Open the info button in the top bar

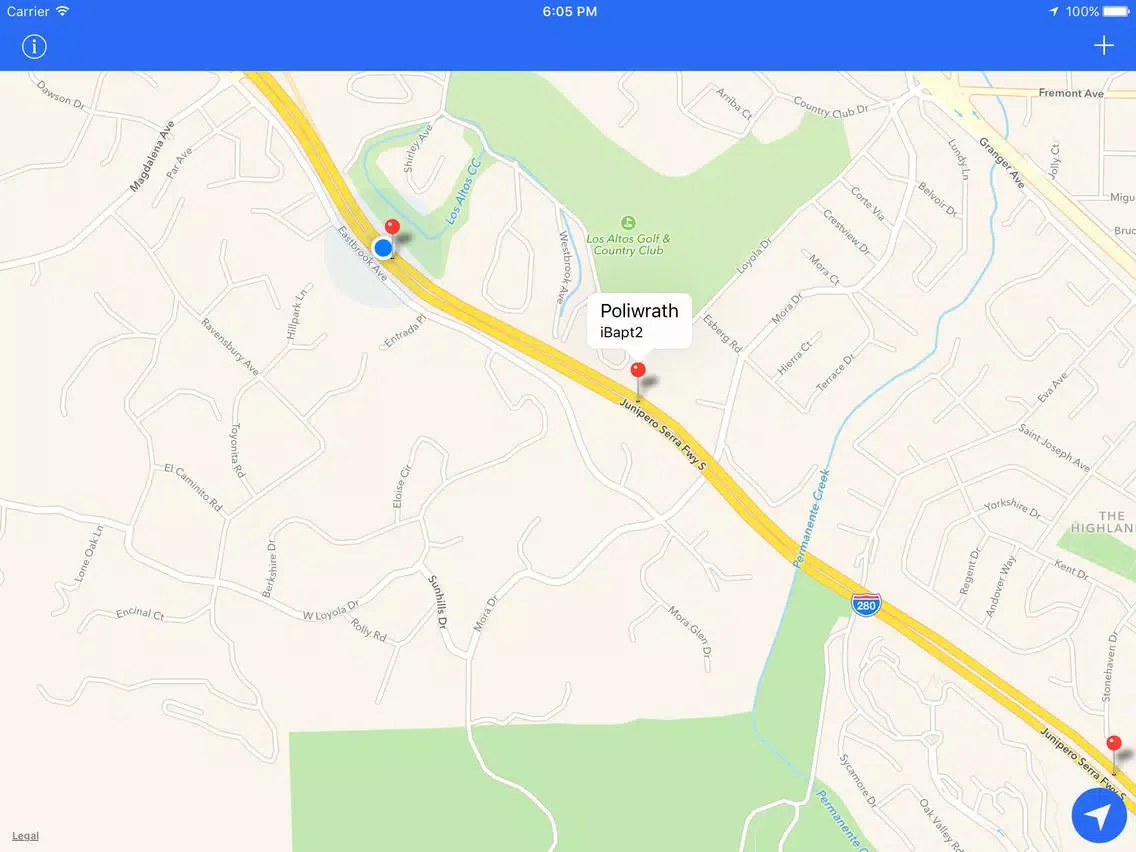(x=34, y=46)
